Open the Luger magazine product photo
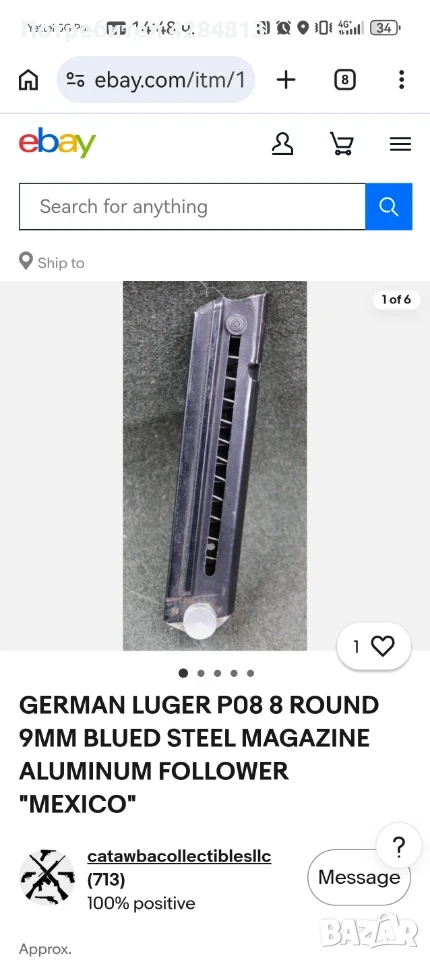Screen dimensions: 430x960 pos(215,465)
